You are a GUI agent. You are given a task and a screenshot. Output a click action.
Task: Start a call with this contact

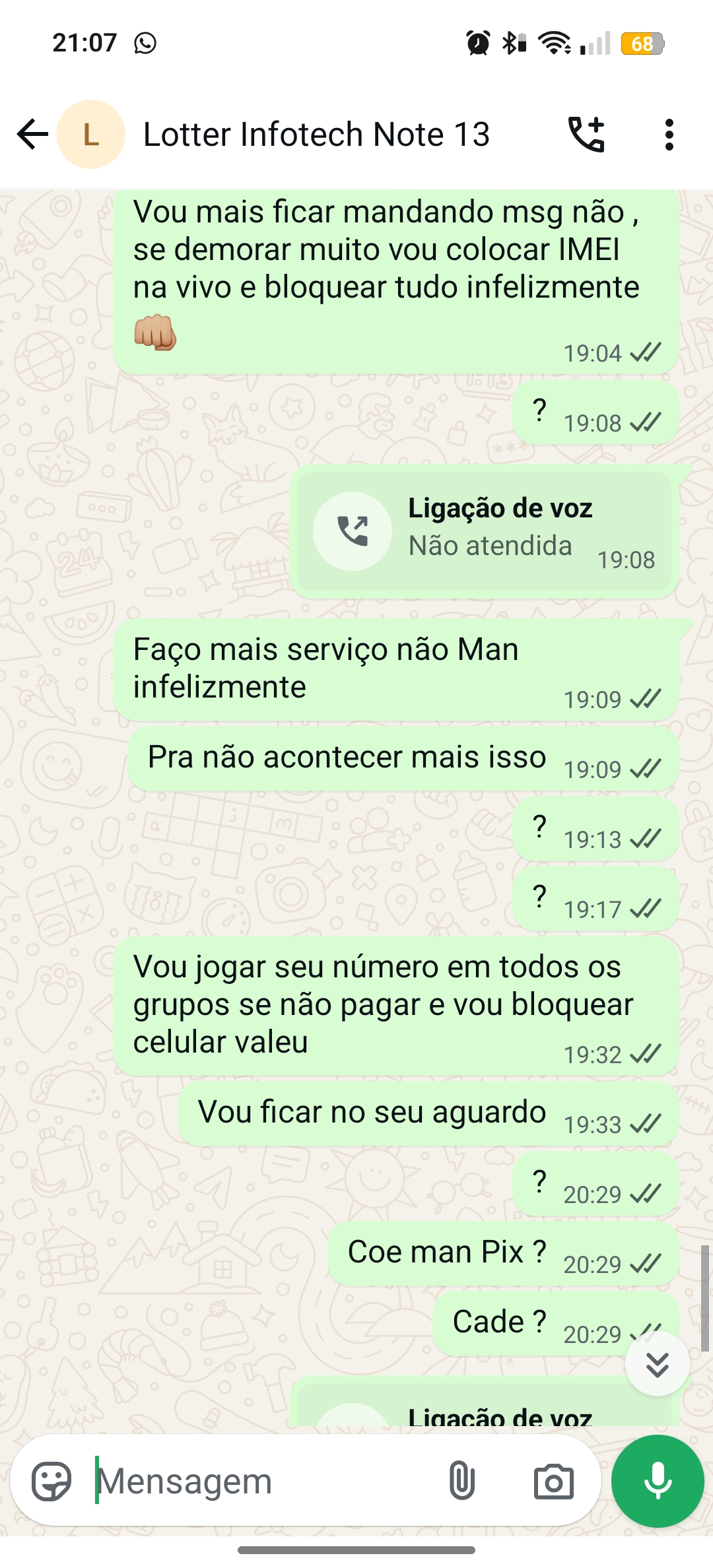coord(586,135)
